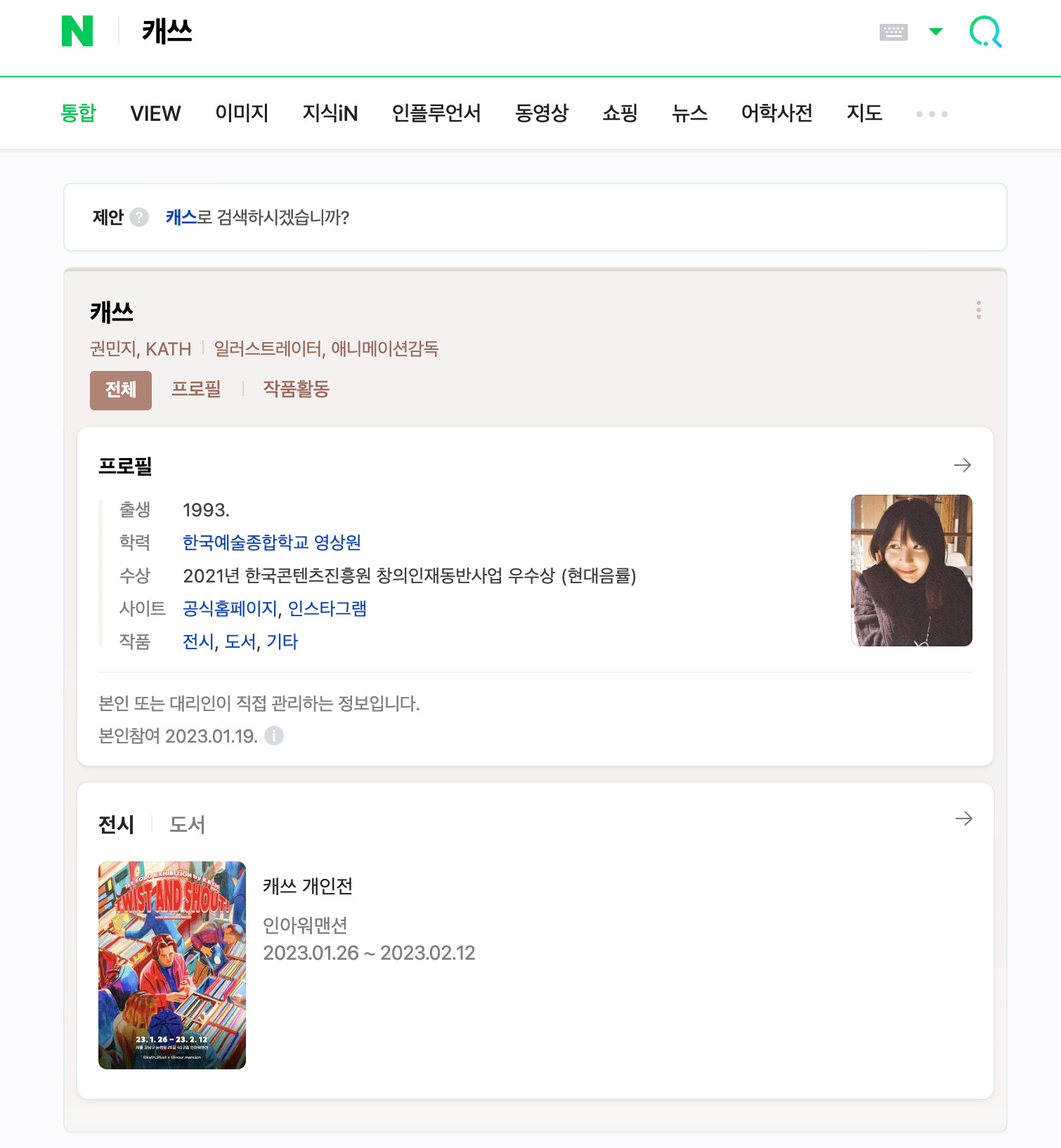Go to Naver home via N logo

[77, 32]
